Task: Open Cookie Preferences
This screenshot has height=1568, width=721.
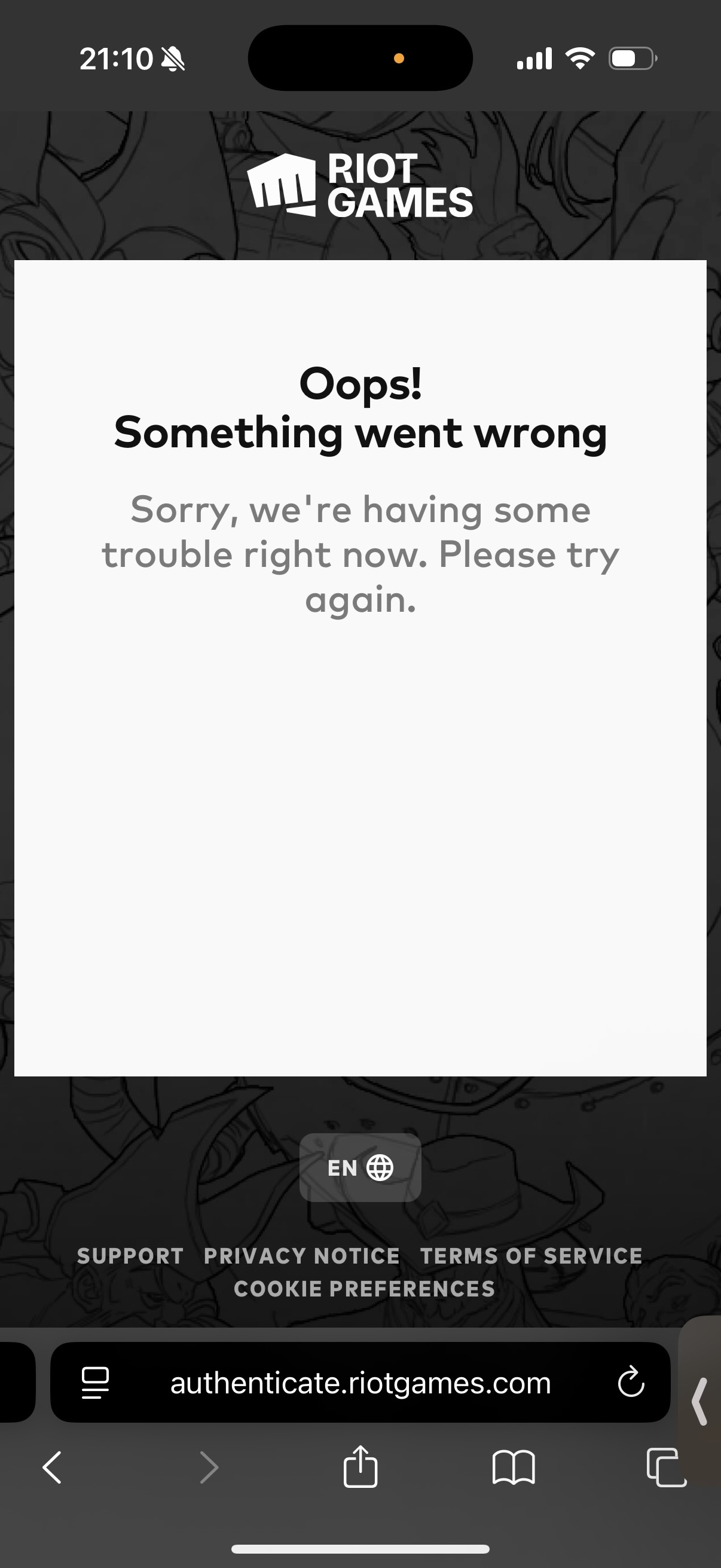Action: [365, 1289]
